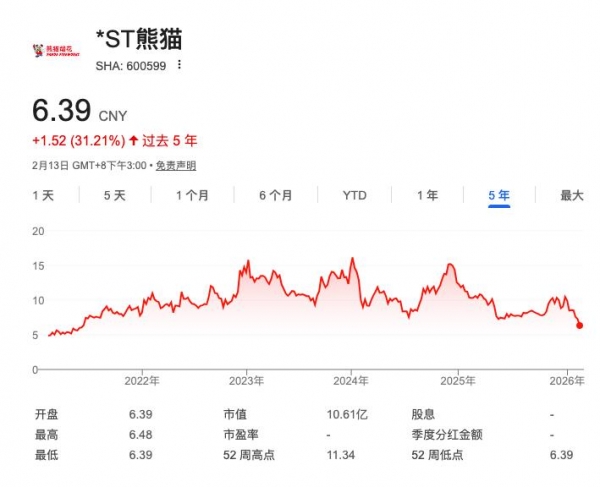This screenshot has width=600, height=487.
Task: Switch to the 6 个月 range
Action: click(276, 196)
